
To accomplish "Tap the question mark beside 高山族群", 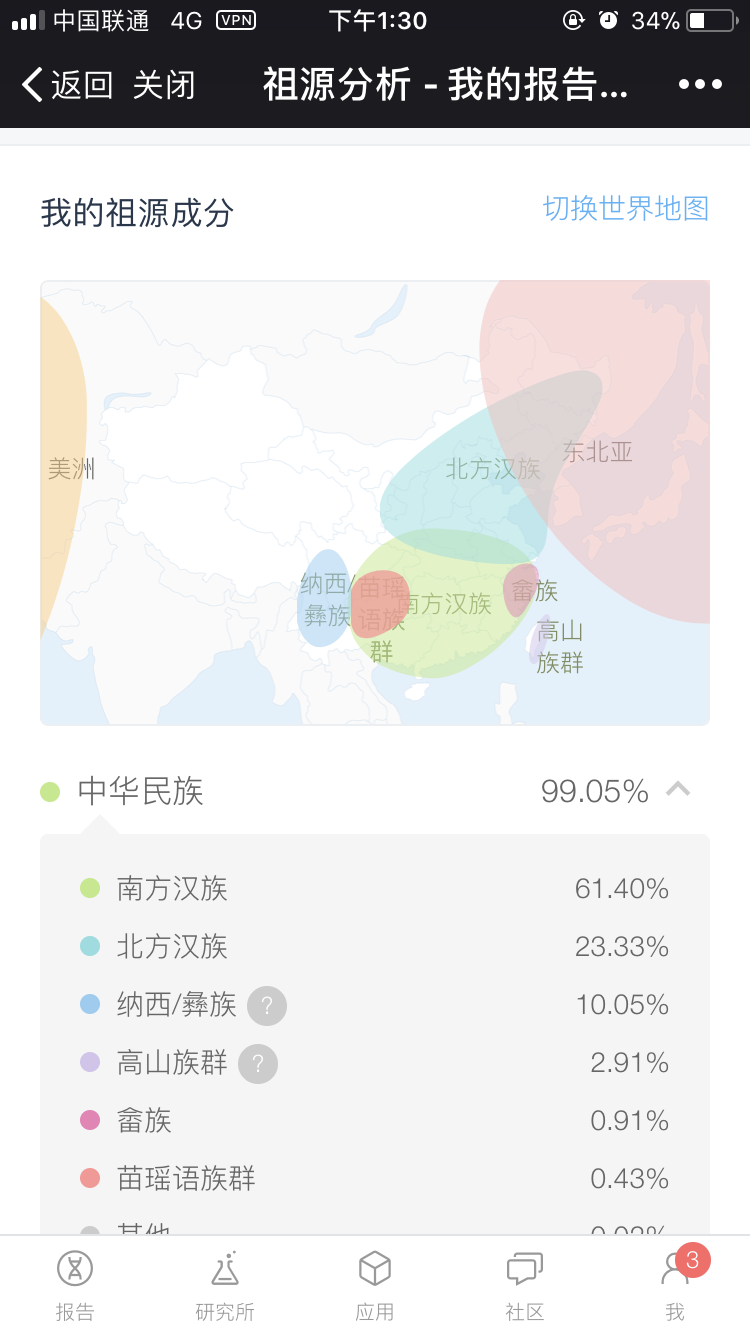I will point(258,1063).
